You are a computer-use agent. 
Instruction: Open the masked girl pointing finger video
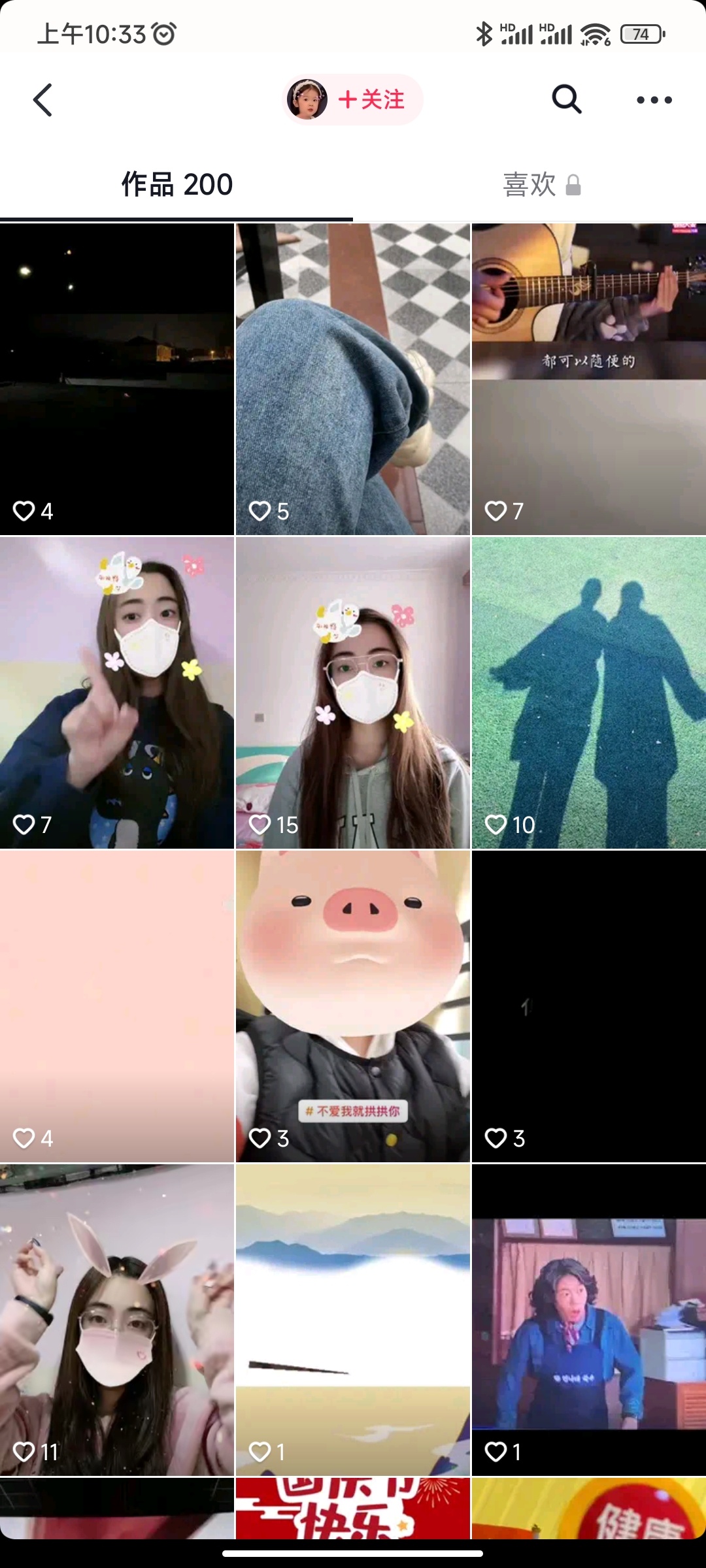117,693
